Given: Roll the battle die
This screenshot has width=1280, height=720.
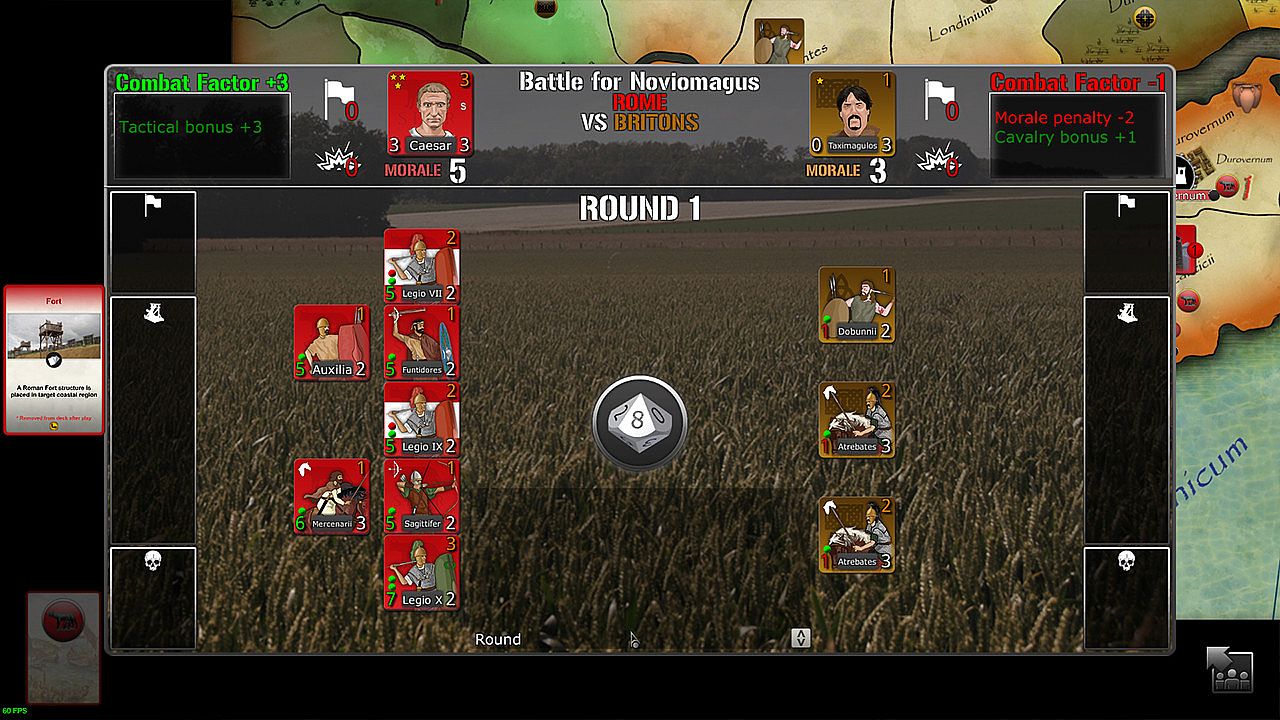Looking at the screenshot, I should (x=639, y=422).
